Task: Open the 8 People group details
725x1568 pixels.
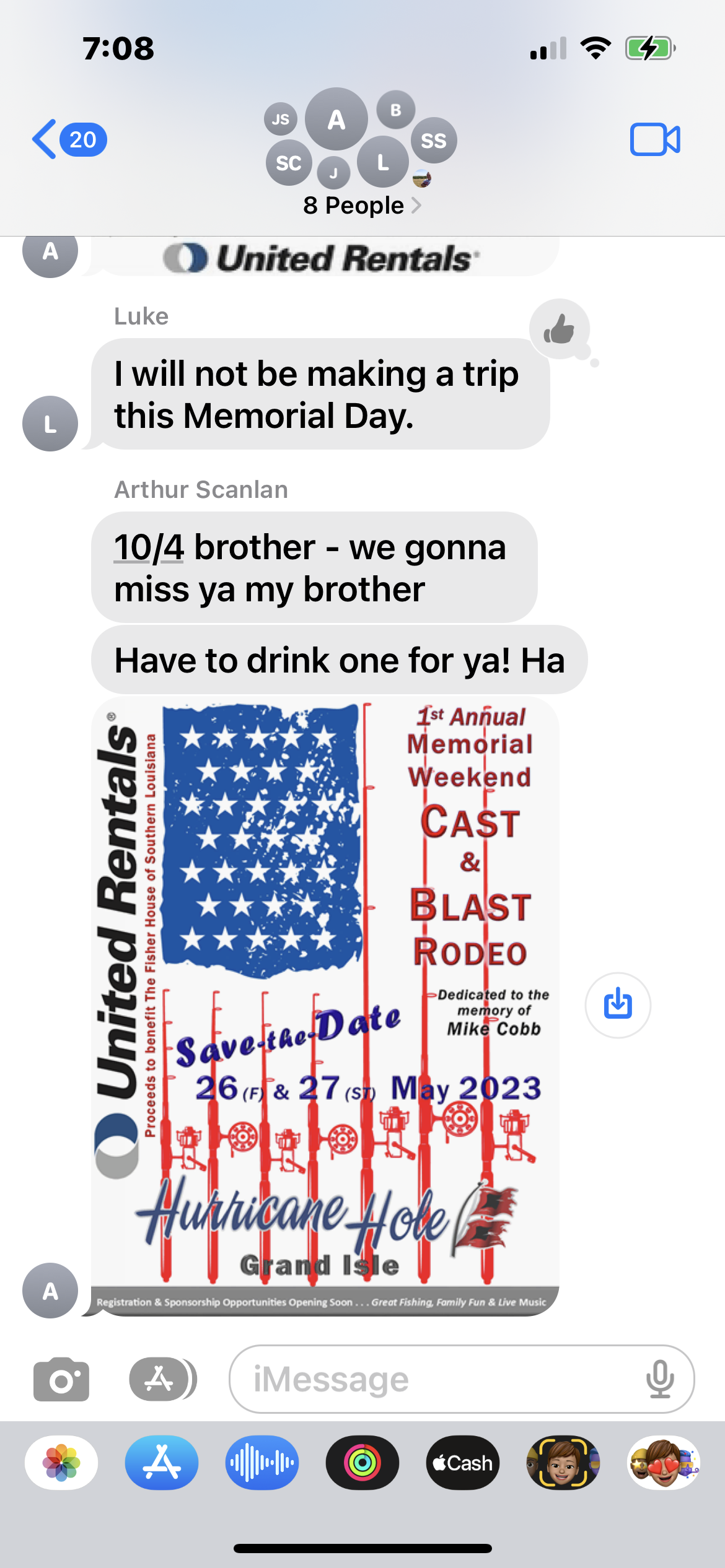Action: click(362, 205)
